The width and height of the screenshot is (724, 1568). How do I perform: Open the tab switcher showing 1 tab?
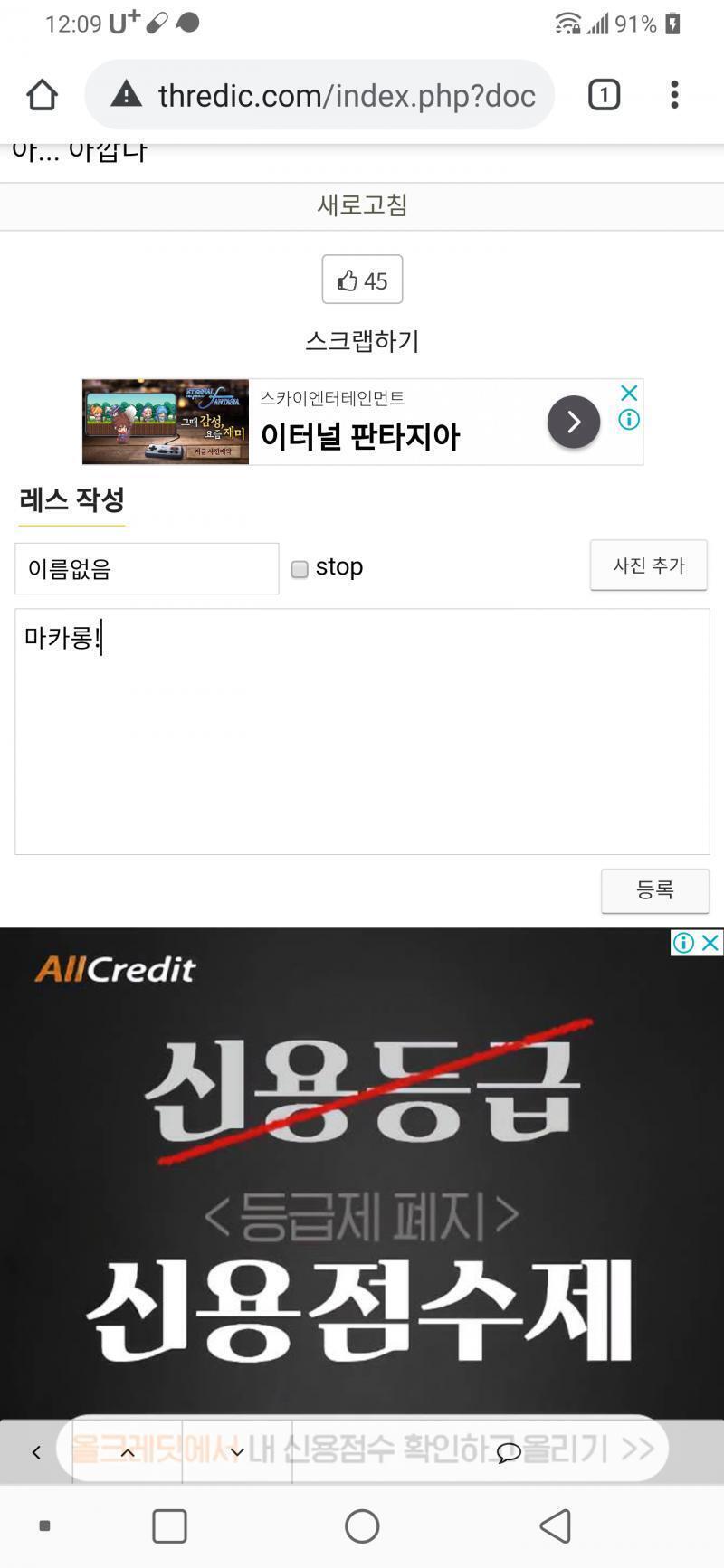pos(604,95)
